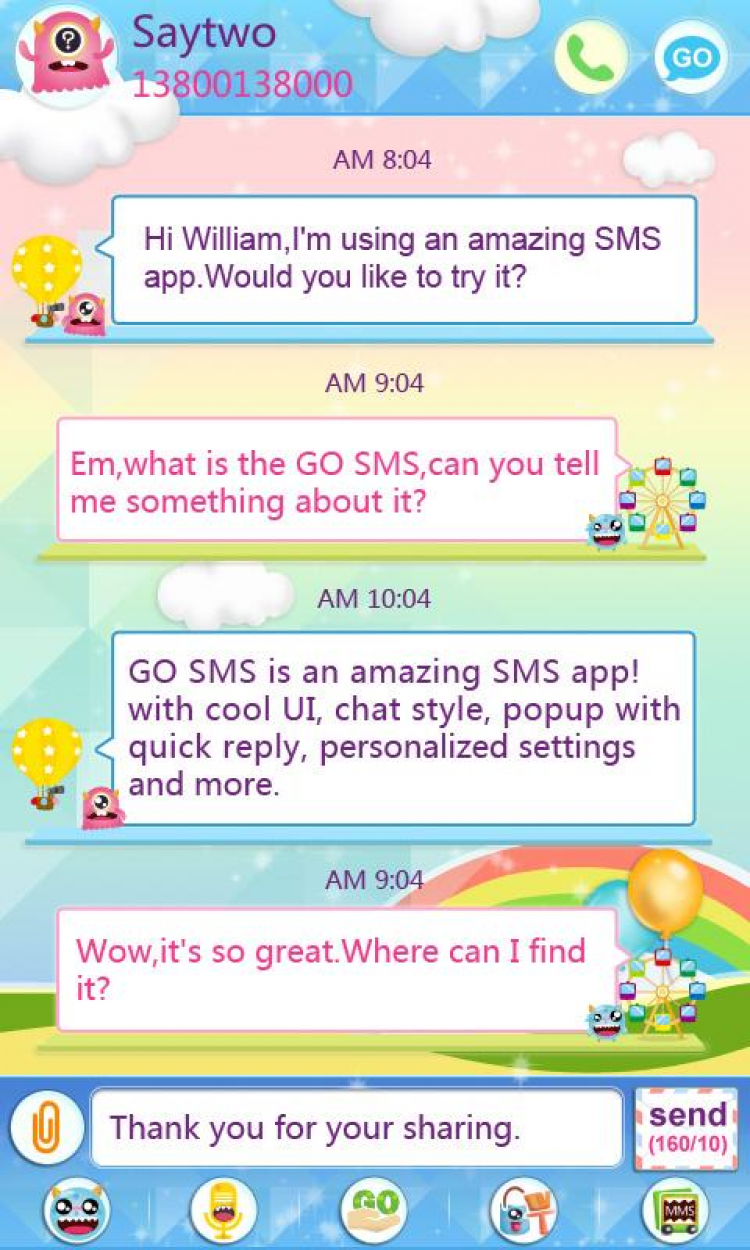Focus the message text field
The width and height of the screenshot is (750, 1250).
click(x=355, y=1128)
